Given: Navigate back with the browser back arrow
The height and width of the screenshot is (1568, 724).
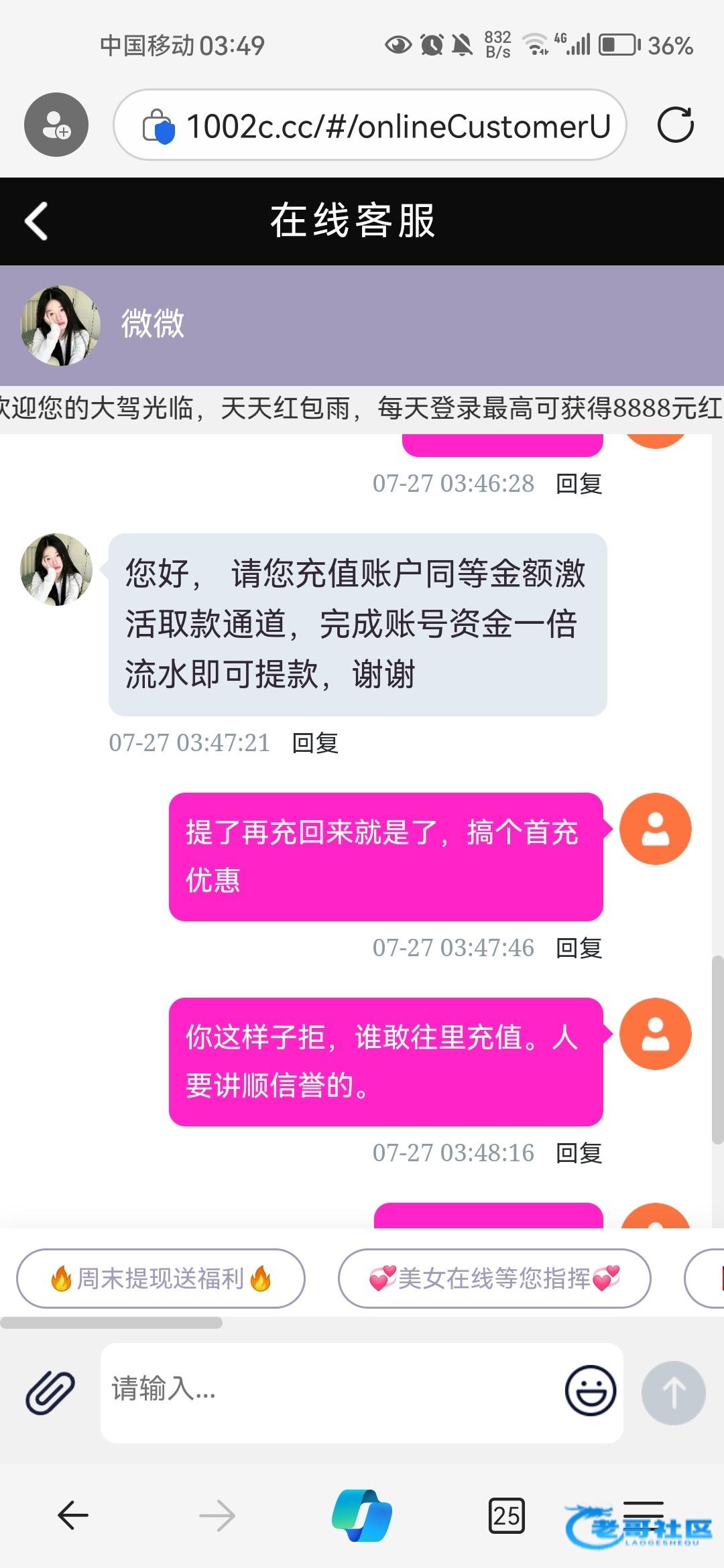Looking at the screenshot, I should (x=73, y=1515).
